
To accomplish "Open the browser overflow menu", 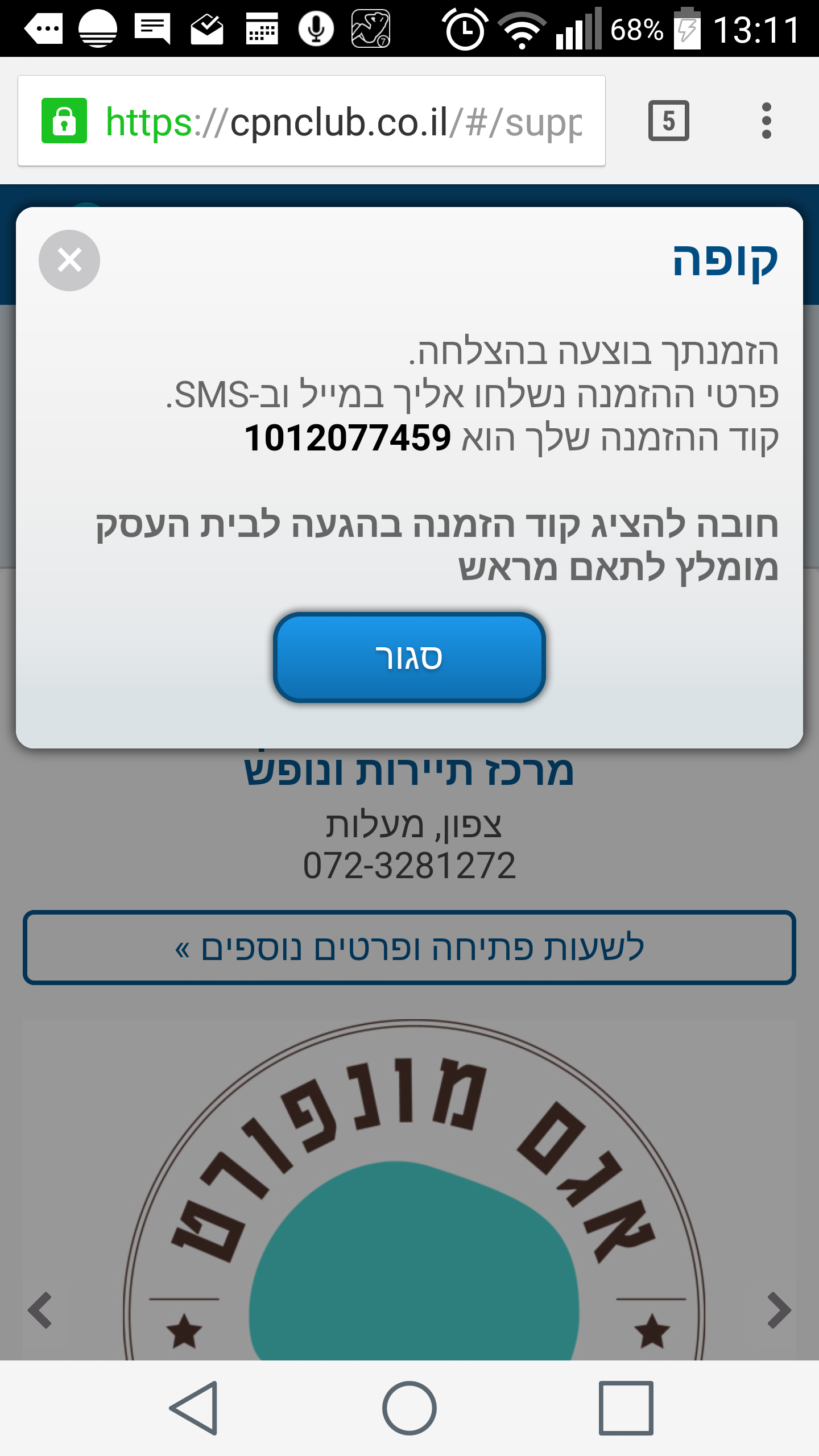I will [766, 121].
